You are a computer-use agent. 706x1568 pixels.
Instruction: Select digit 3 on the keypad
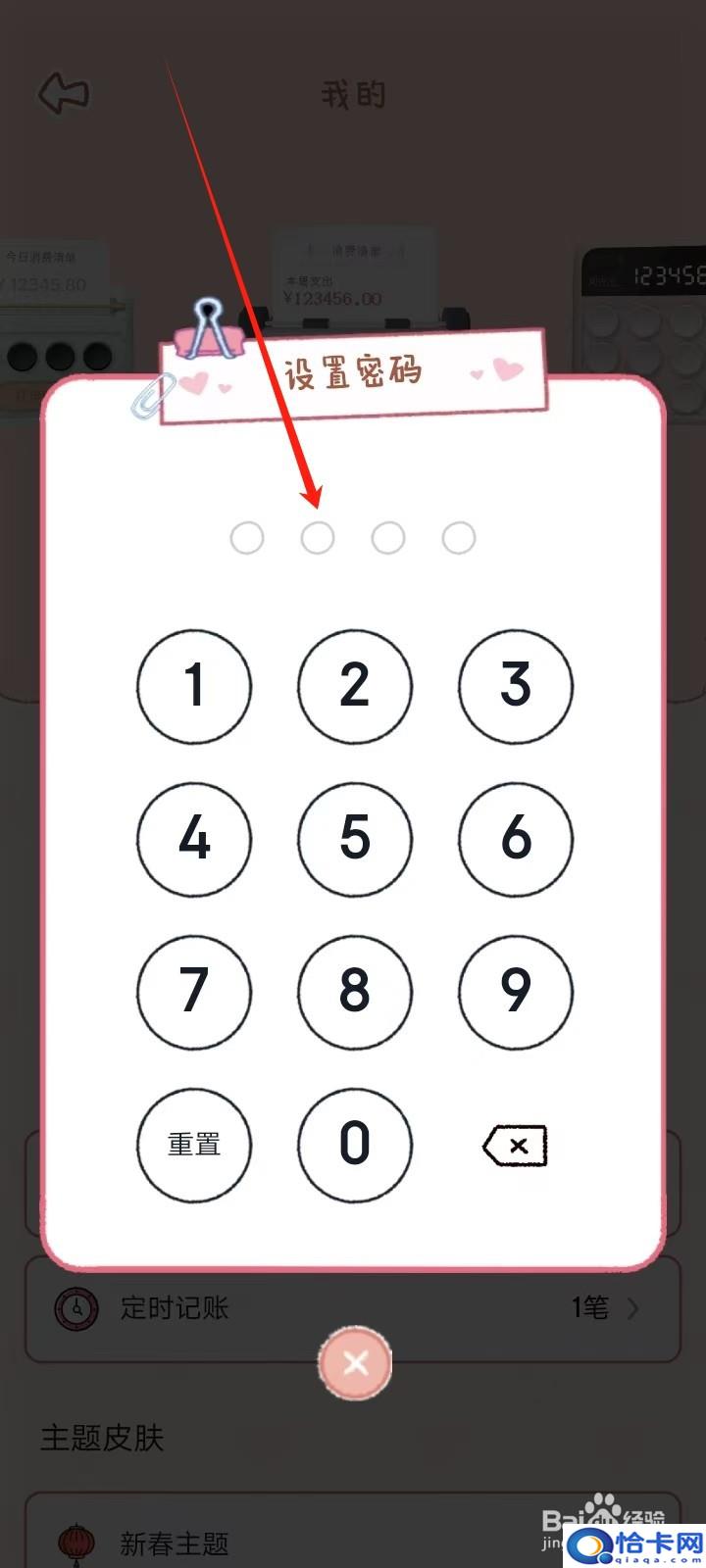(x=516, y=685)
